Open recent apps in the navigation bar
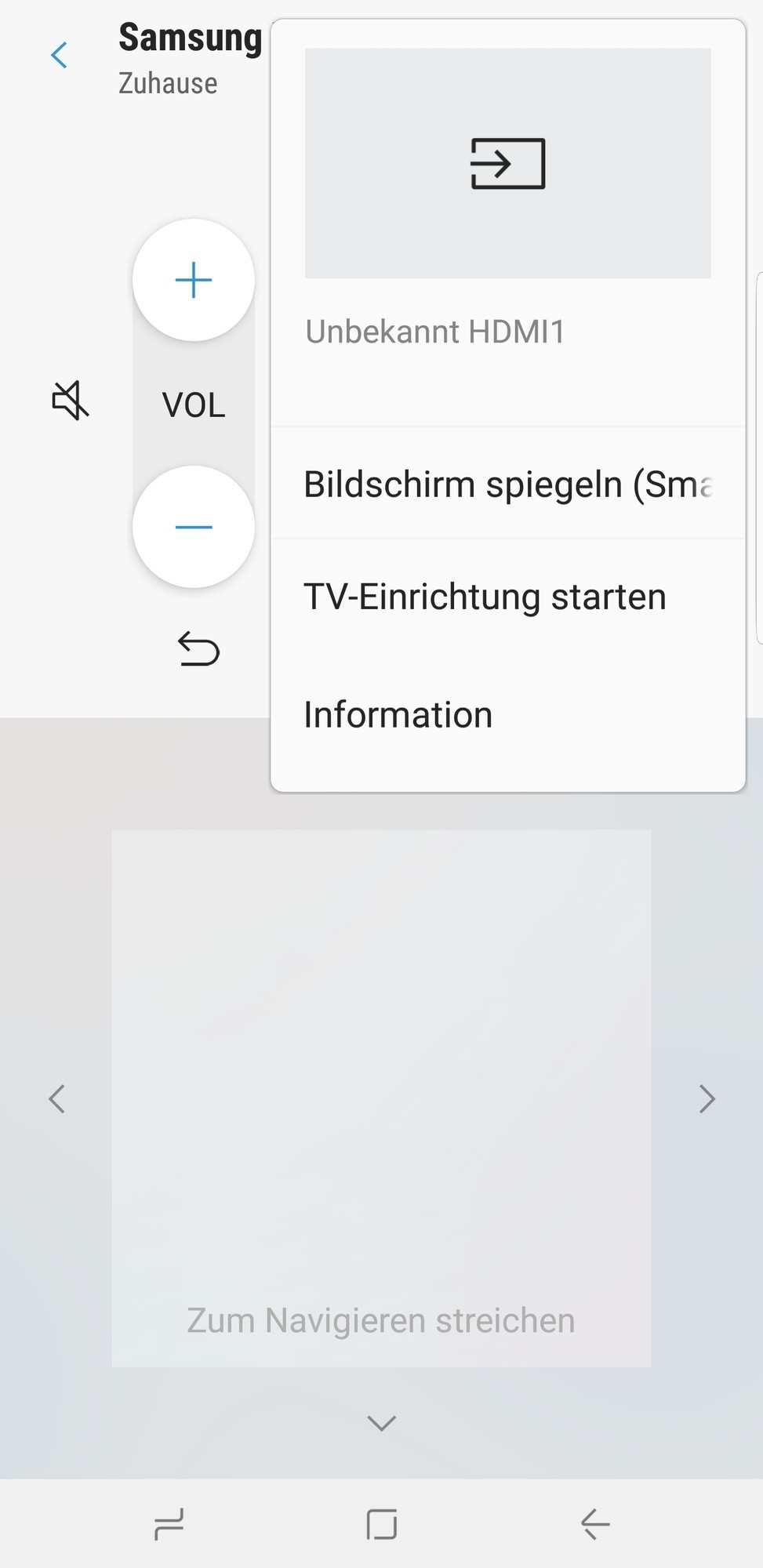Image resolution: width=763 pixels, height=1568 pixels. (x=169, y=1524)
